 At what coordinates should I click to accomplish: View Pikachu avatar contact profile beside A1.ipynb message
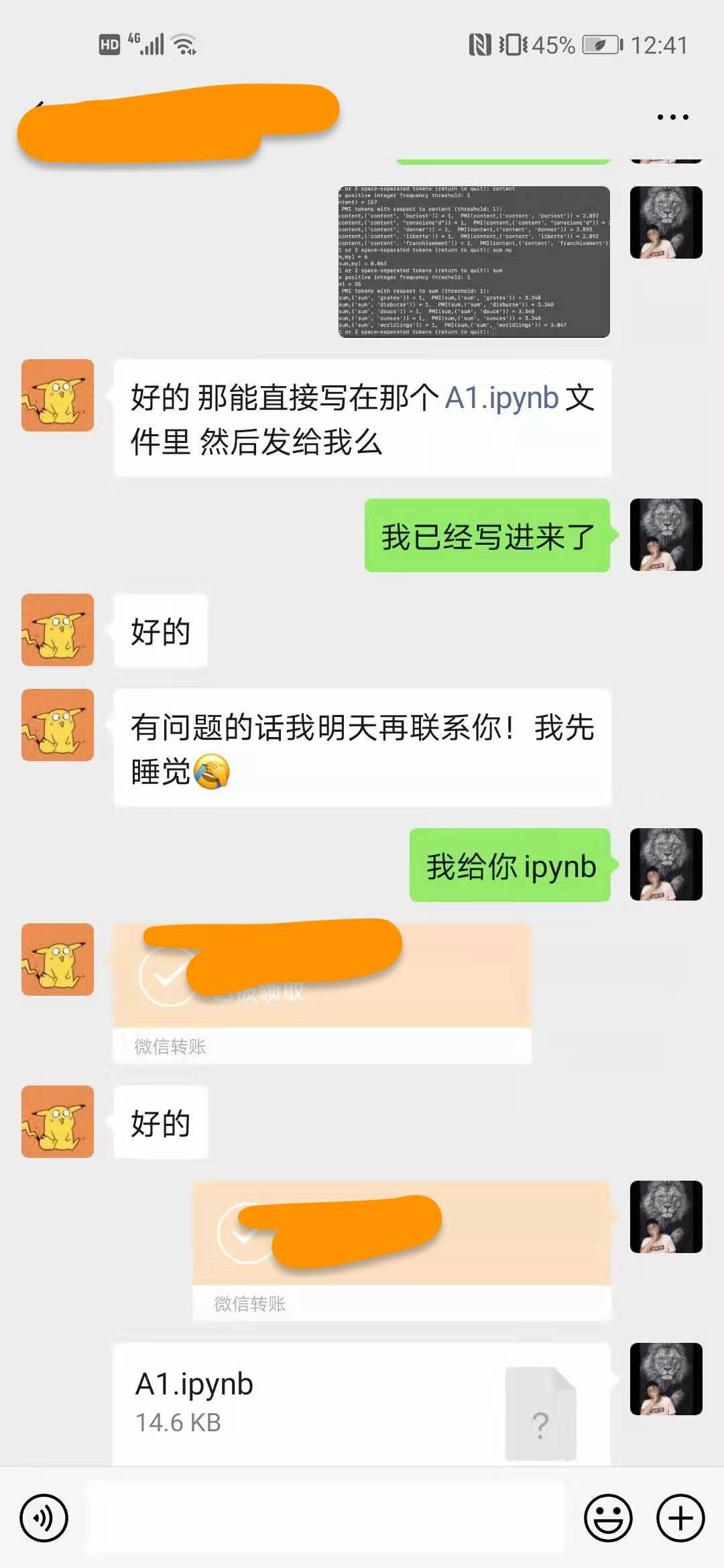[x=58, y=395]
